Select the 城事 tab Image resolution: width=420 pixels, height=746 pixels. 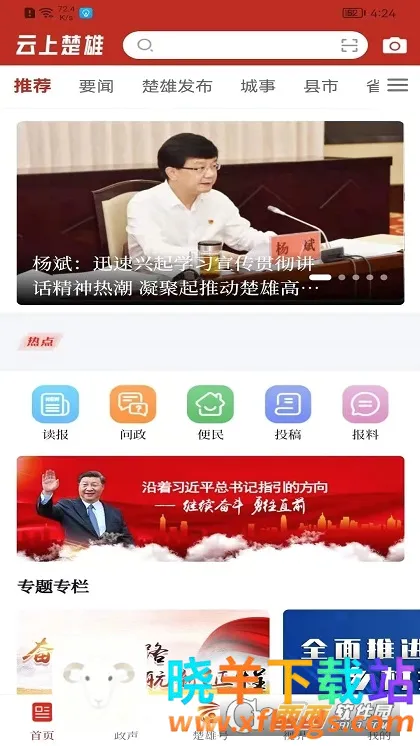(x=258, y=86)
